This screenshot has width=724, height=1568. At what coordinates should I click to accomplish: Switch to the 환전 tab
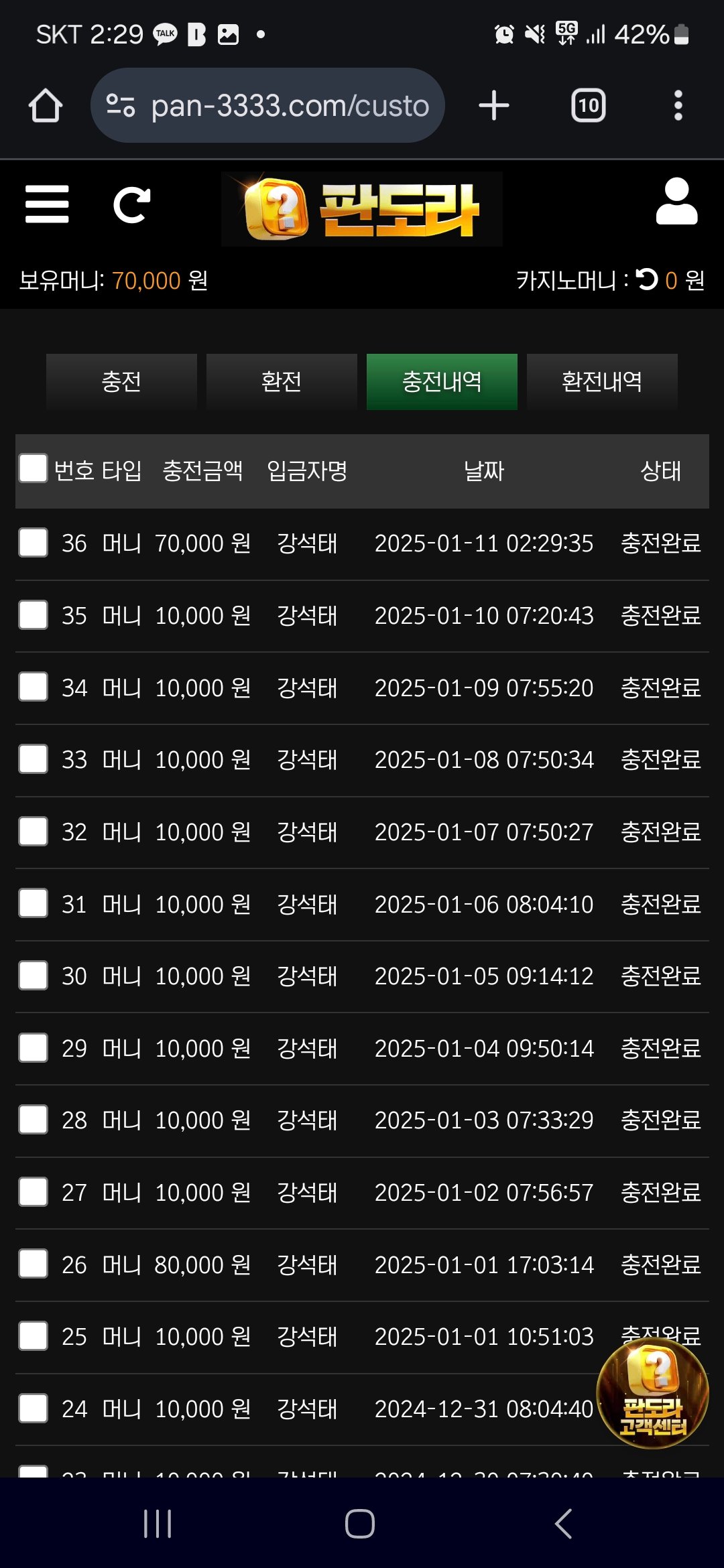point(282,381)
